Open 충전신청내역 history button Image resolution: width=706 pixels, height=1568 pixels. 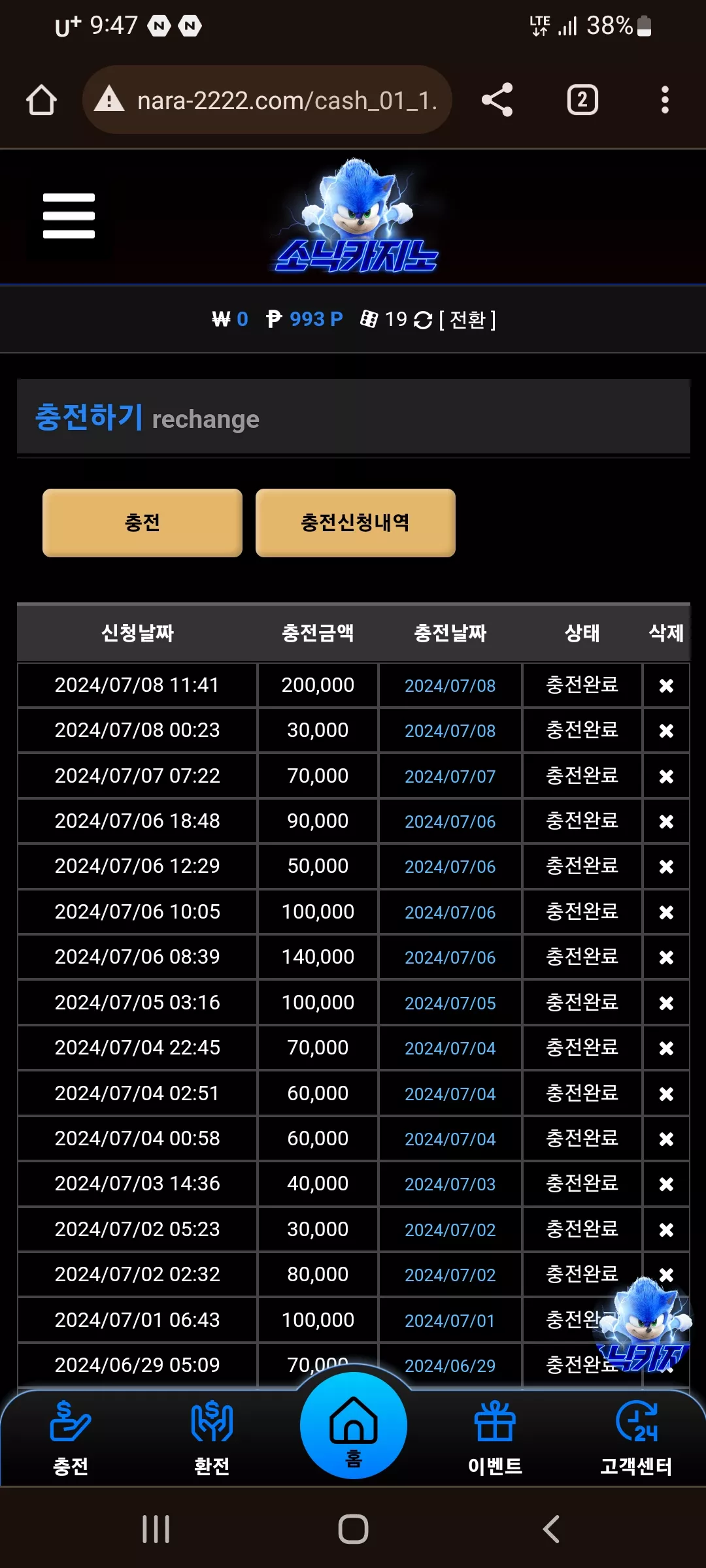(x=355, y=523)
